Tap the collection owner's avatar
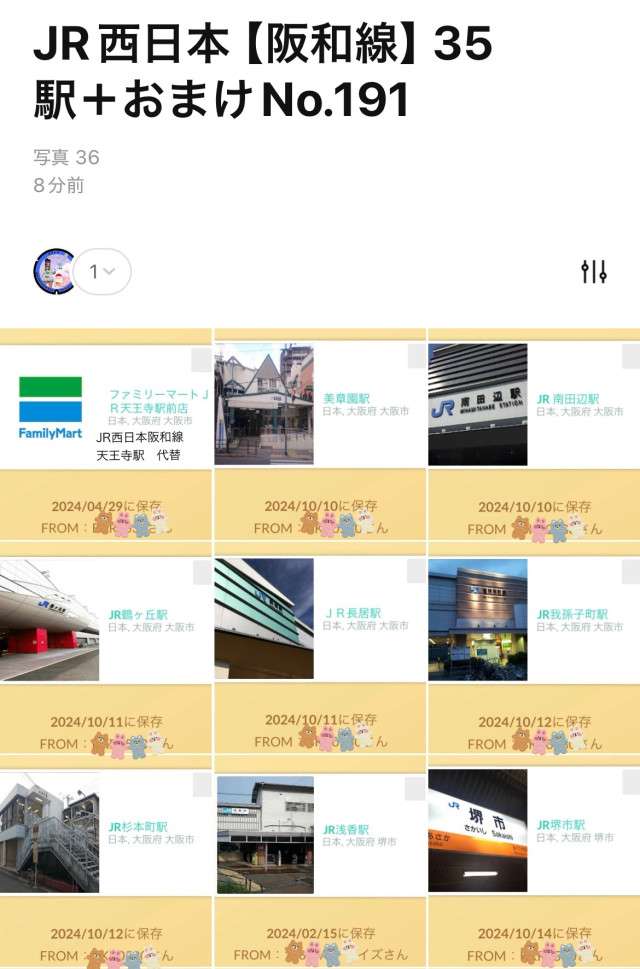This screenshot has height=969, width=640. (54, 272)
